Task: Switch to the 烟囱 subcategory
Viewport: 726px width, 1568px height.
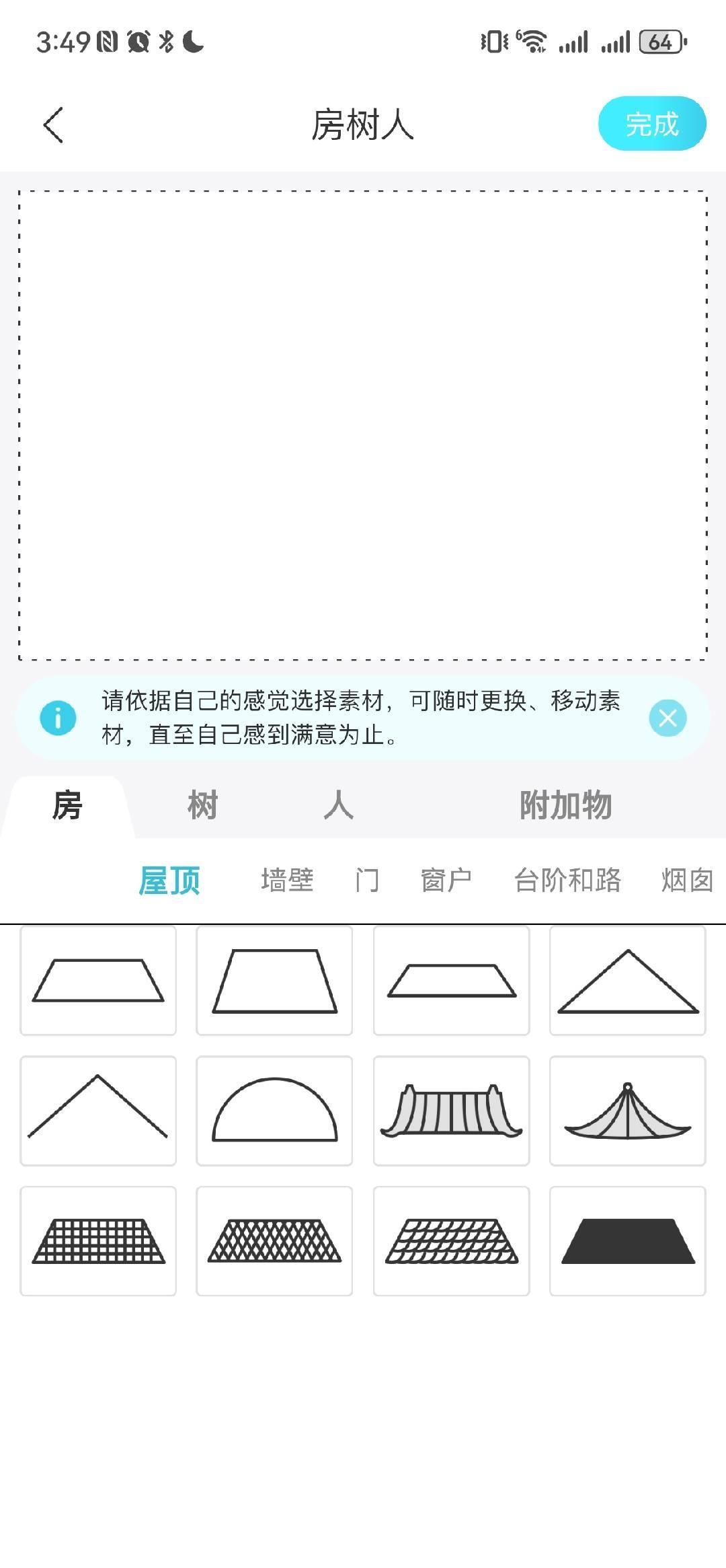Action: tap(686, 880)
